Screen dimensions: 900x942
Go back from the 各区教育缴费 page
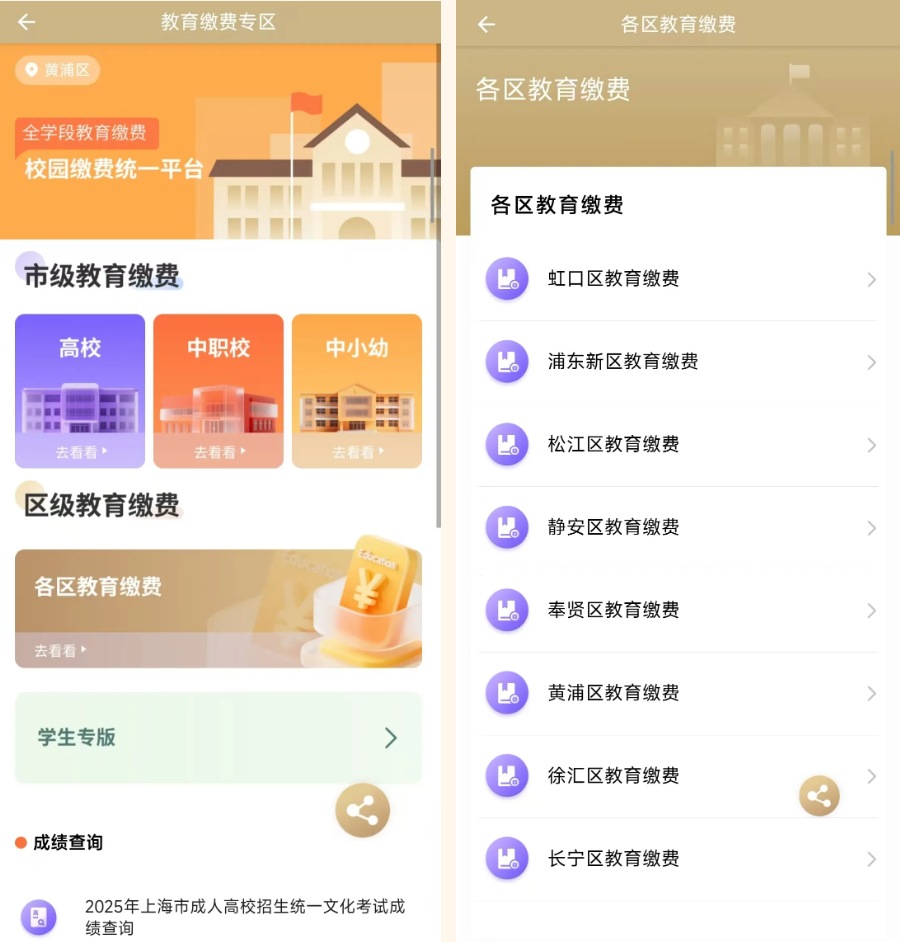pyautogui.click(x=486, y=24)
